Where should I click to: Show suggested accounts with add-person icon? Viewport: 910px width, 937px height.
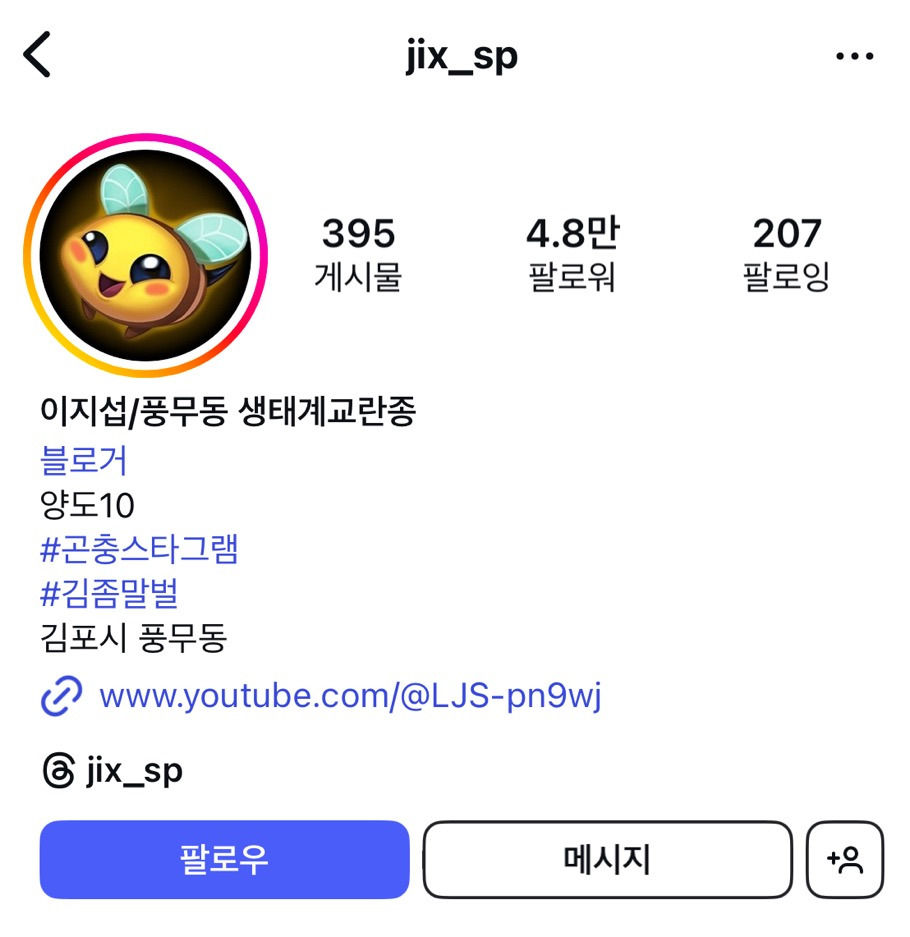(845, 860)
